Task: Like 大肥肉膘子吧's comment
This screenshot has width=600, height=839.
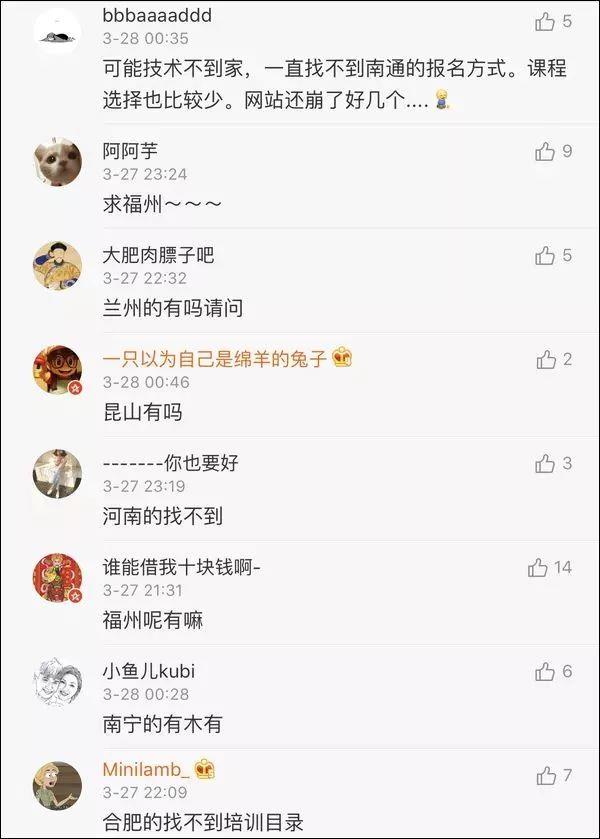Action: click(545, 255)
